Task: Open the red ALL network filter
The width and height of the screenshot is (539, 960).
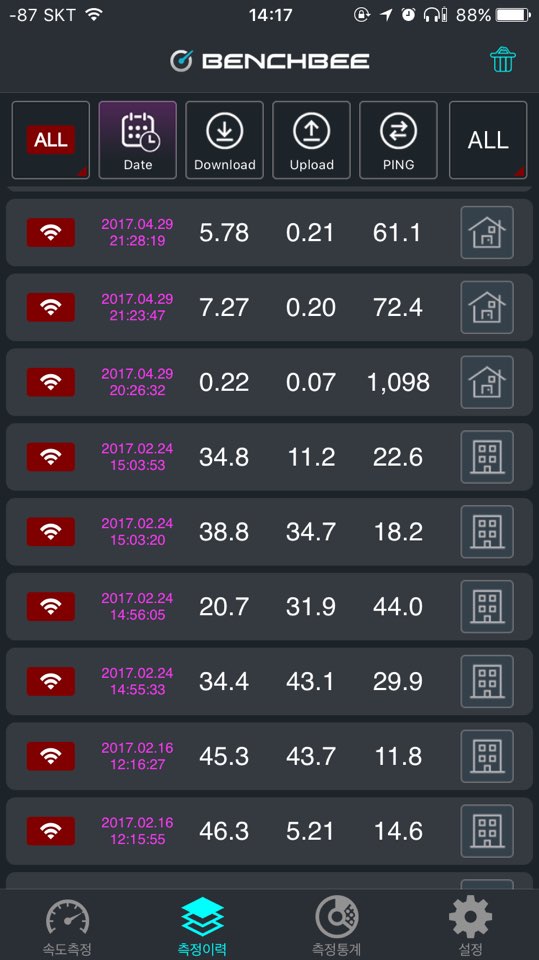Action: point(50,140)
